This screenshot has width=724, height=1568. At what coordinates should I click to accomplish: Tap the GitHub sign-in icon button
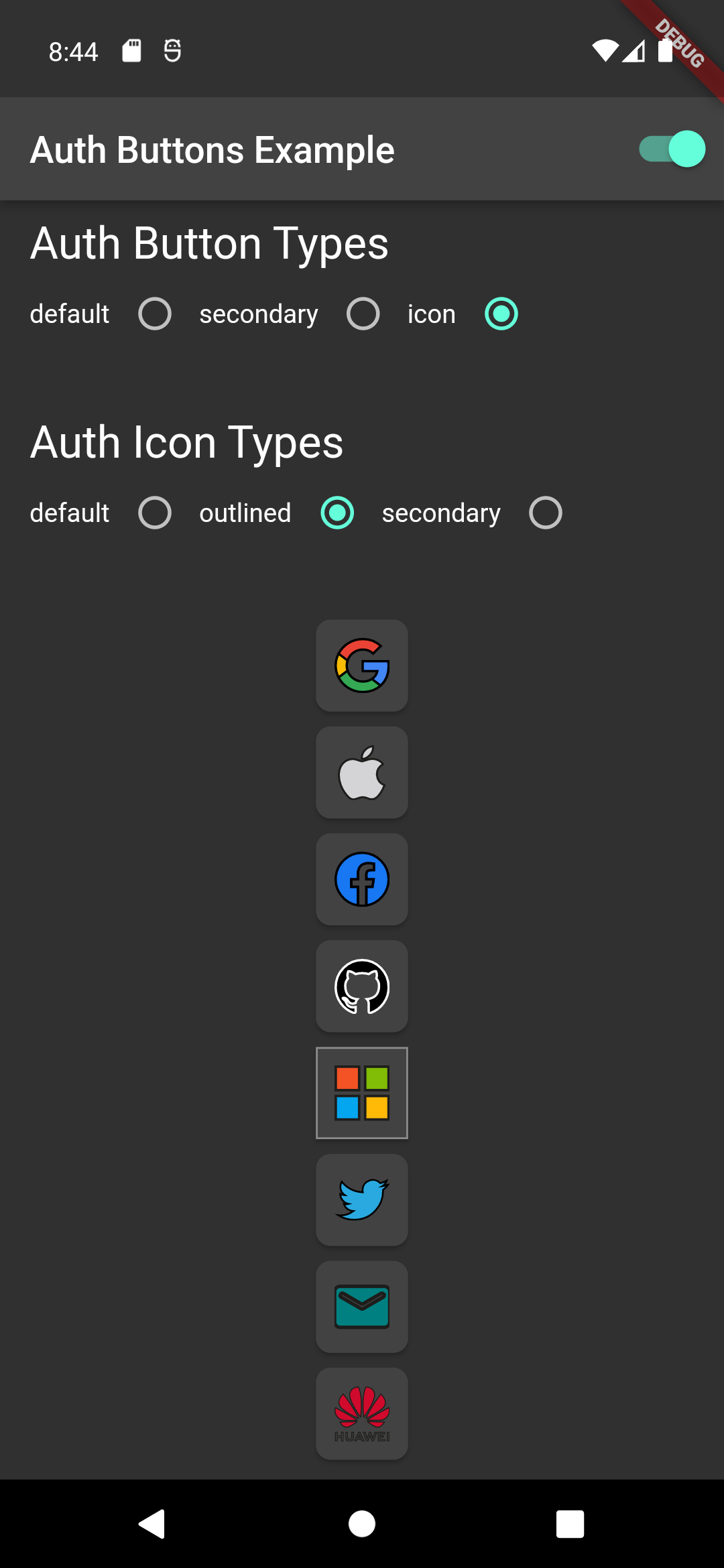click(x=362, y=986)
